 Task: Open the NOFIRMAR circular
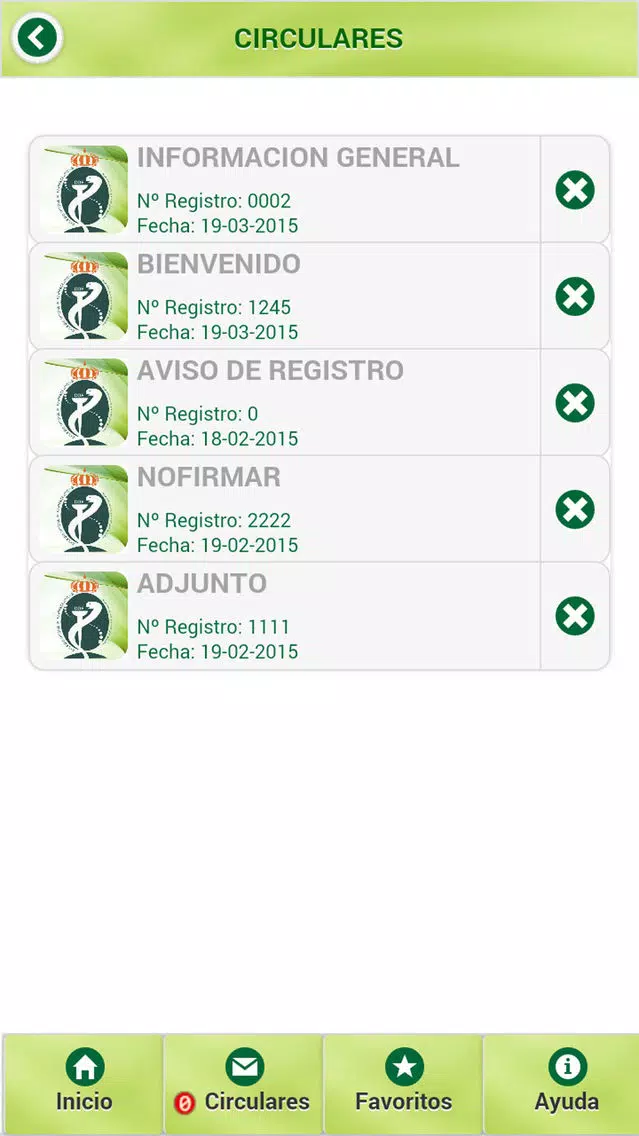(x=285, y=509)
